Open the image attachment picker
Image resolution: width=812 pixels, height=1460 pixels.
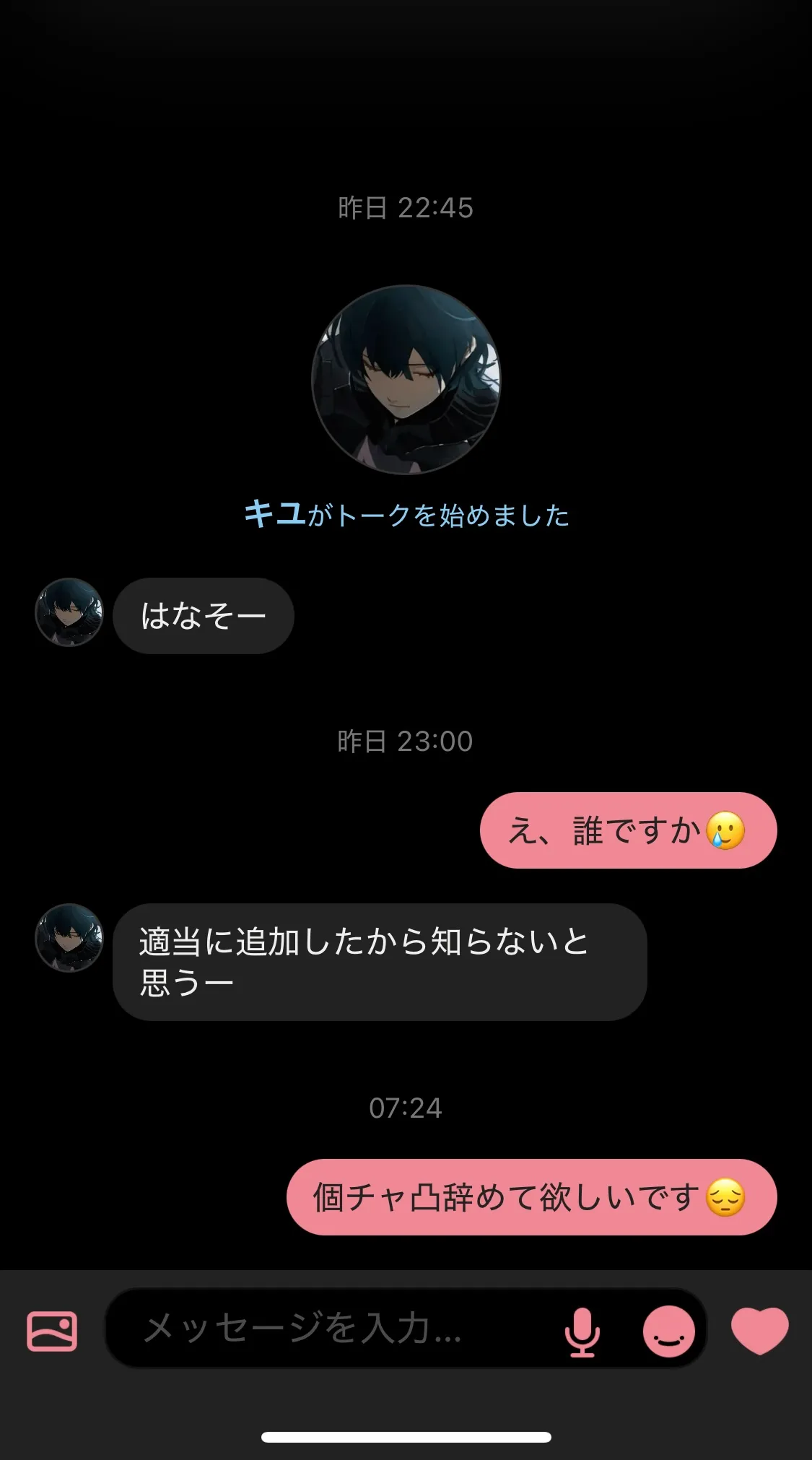click(x=52, y=1331)
